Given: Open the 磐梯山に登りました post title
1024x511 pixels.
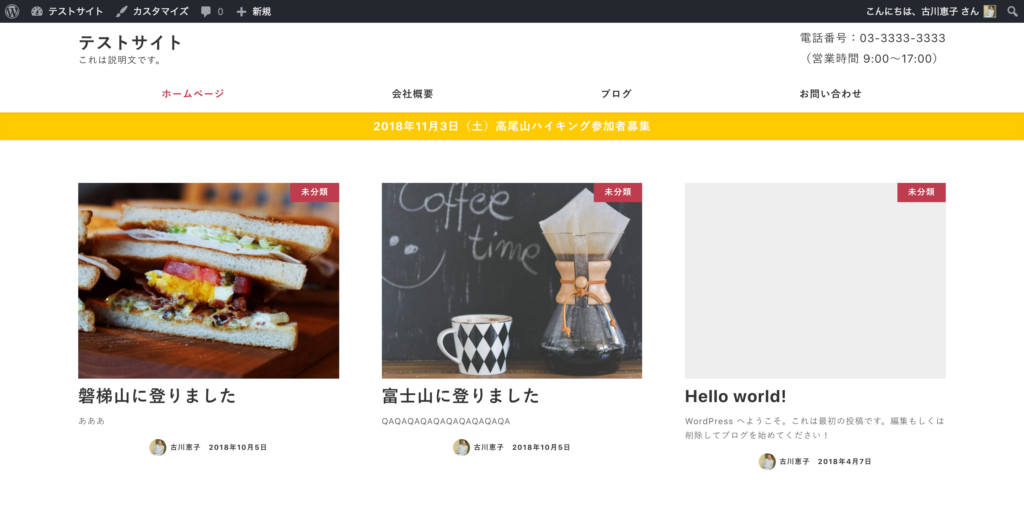Looking at the screenshot, I should point(157,396).
